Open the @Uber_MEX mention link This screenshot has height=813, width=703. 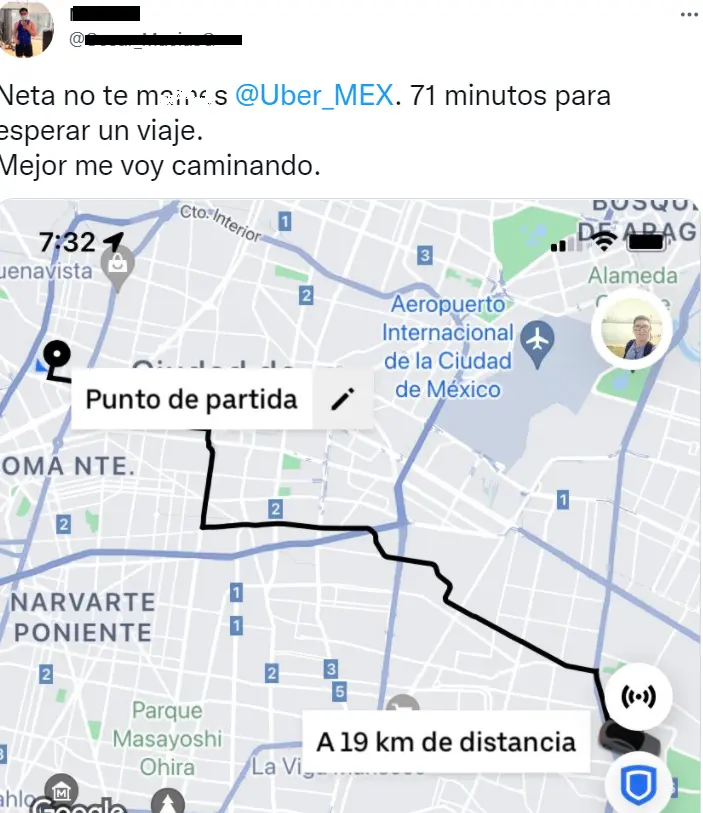[x=313, y=97]
